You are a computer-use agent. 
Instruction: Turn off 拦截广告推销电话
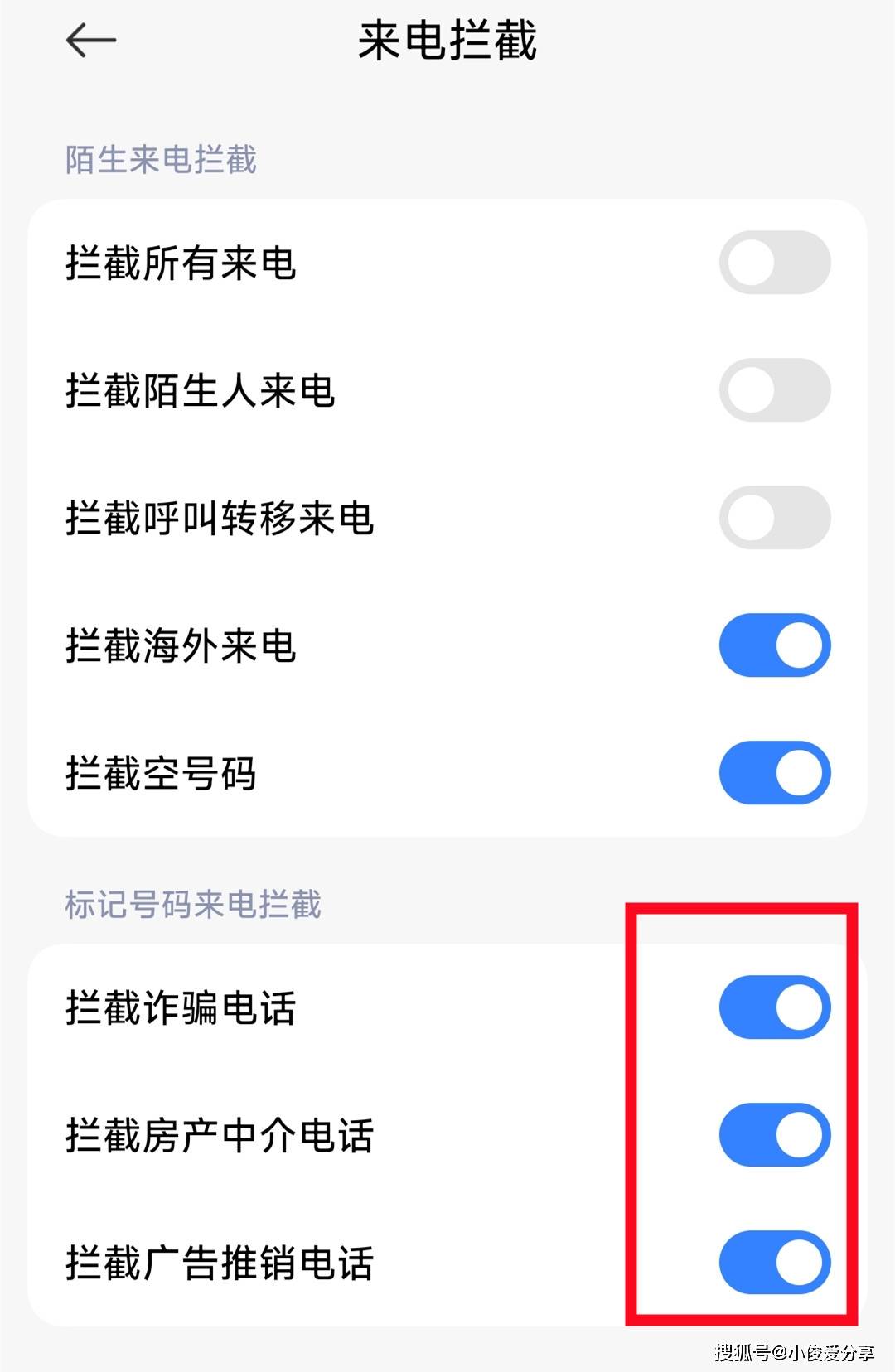774,1263
